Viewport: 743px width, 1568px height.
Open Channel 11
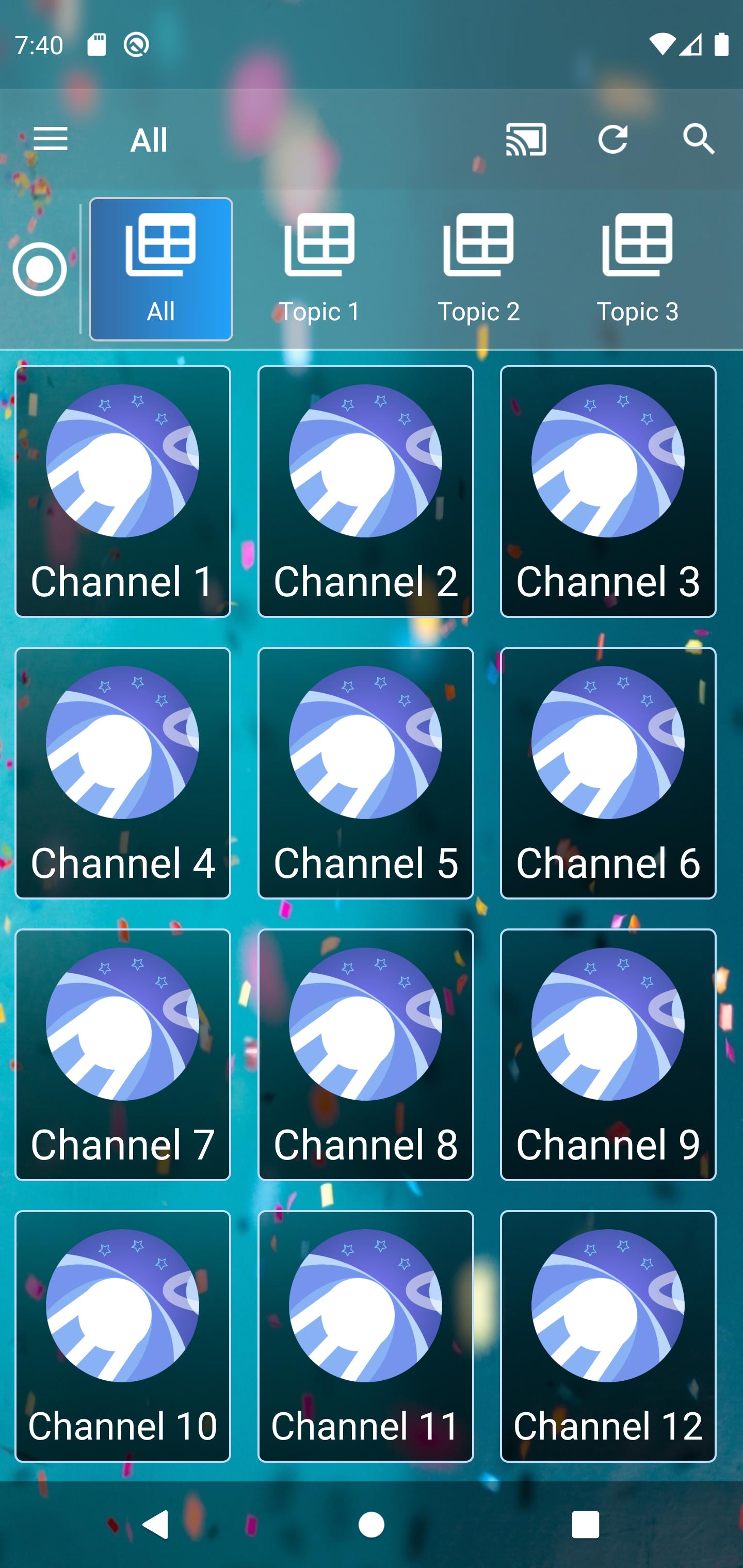365,1336
